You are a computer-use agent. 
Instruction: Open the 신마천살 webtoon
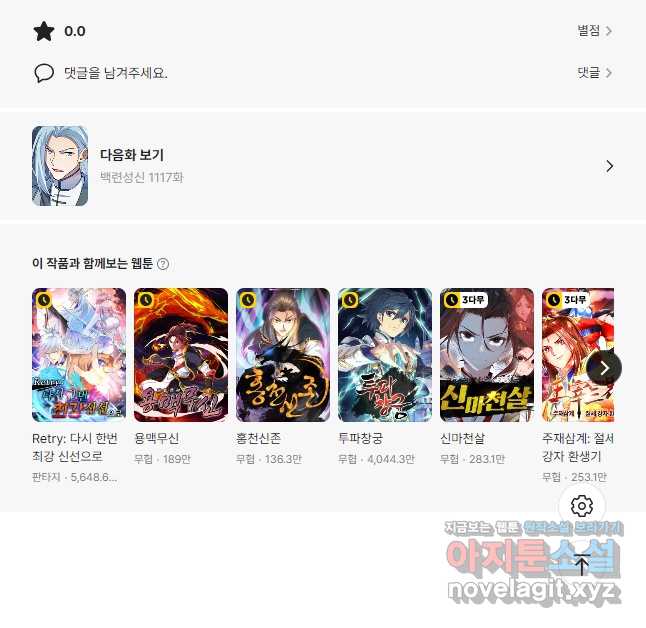[487, 355]
